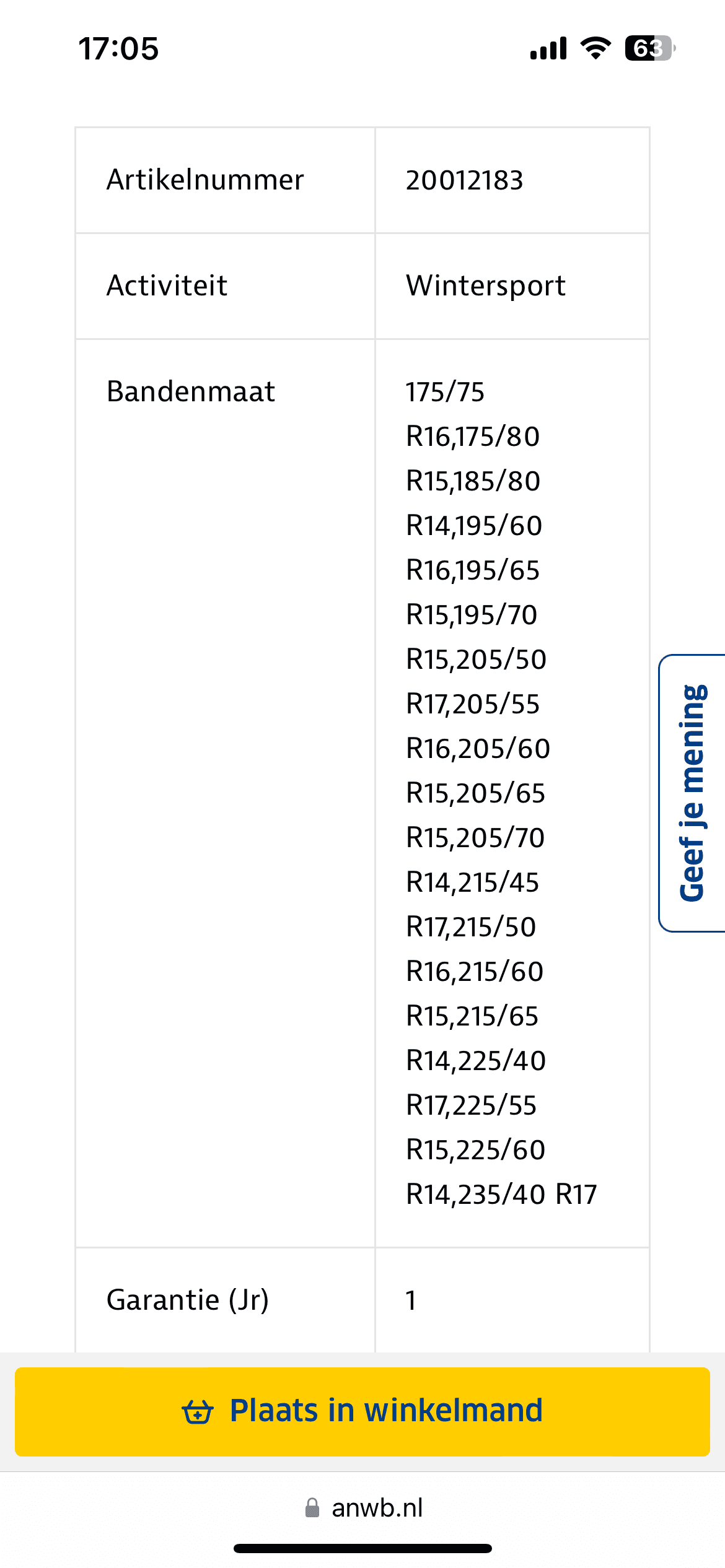Screen dimensions: 725x1568
Task: Tap the anwb.nl address bar
Action: coord(364,1507)
